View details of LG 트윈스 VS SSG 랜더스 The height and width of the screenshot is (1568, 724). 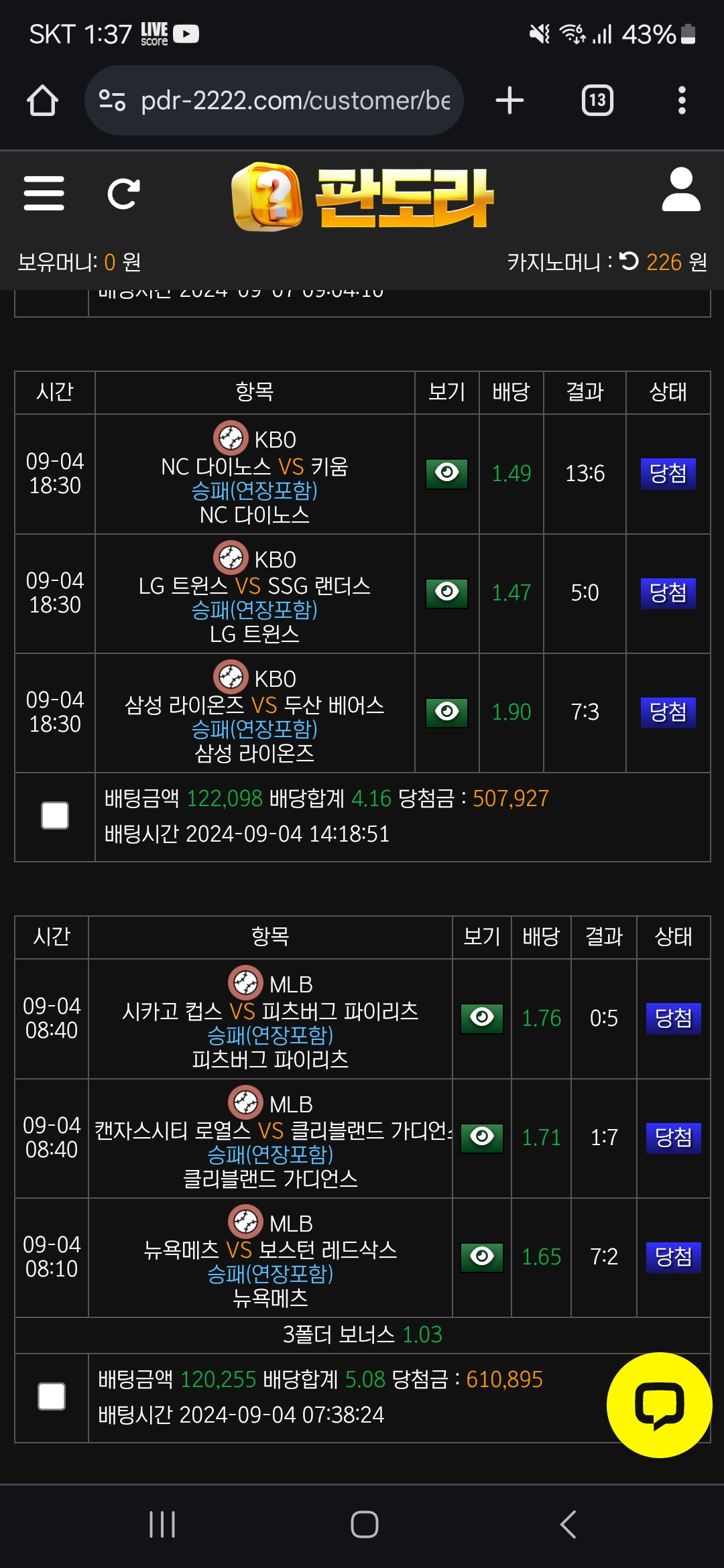pyautogui.click(x=446, y=593)
